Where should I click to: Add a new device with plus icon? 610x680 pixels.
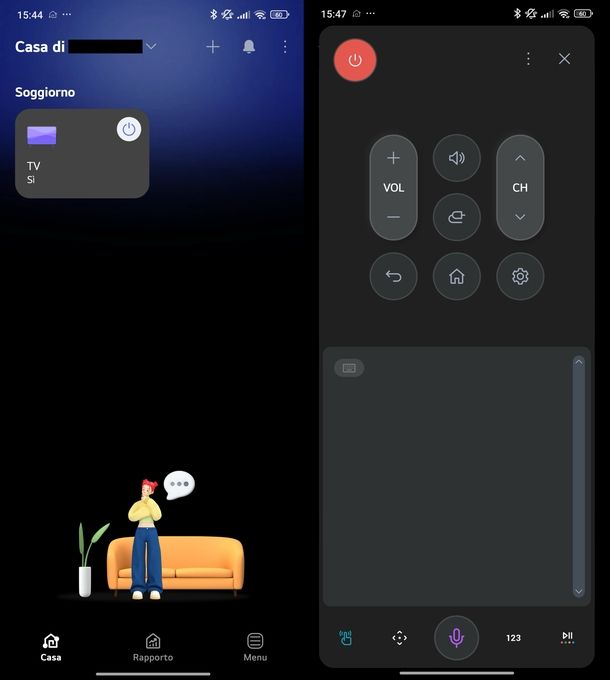[x=213, y=47]
